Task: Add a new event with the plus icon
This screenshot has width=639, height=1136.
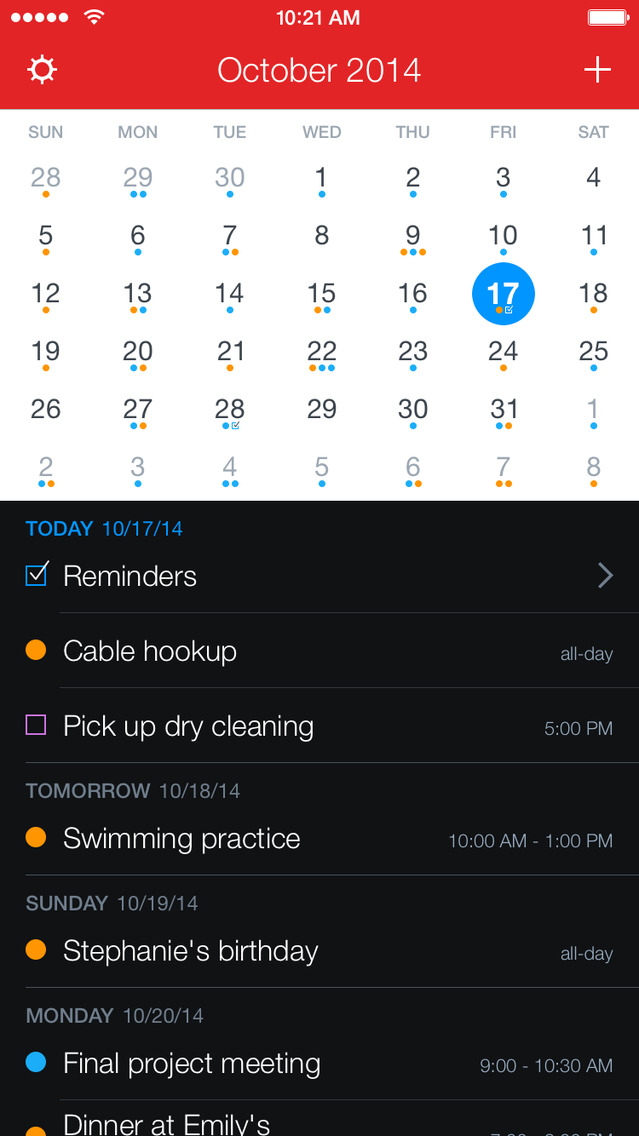Action: point(597,69)
